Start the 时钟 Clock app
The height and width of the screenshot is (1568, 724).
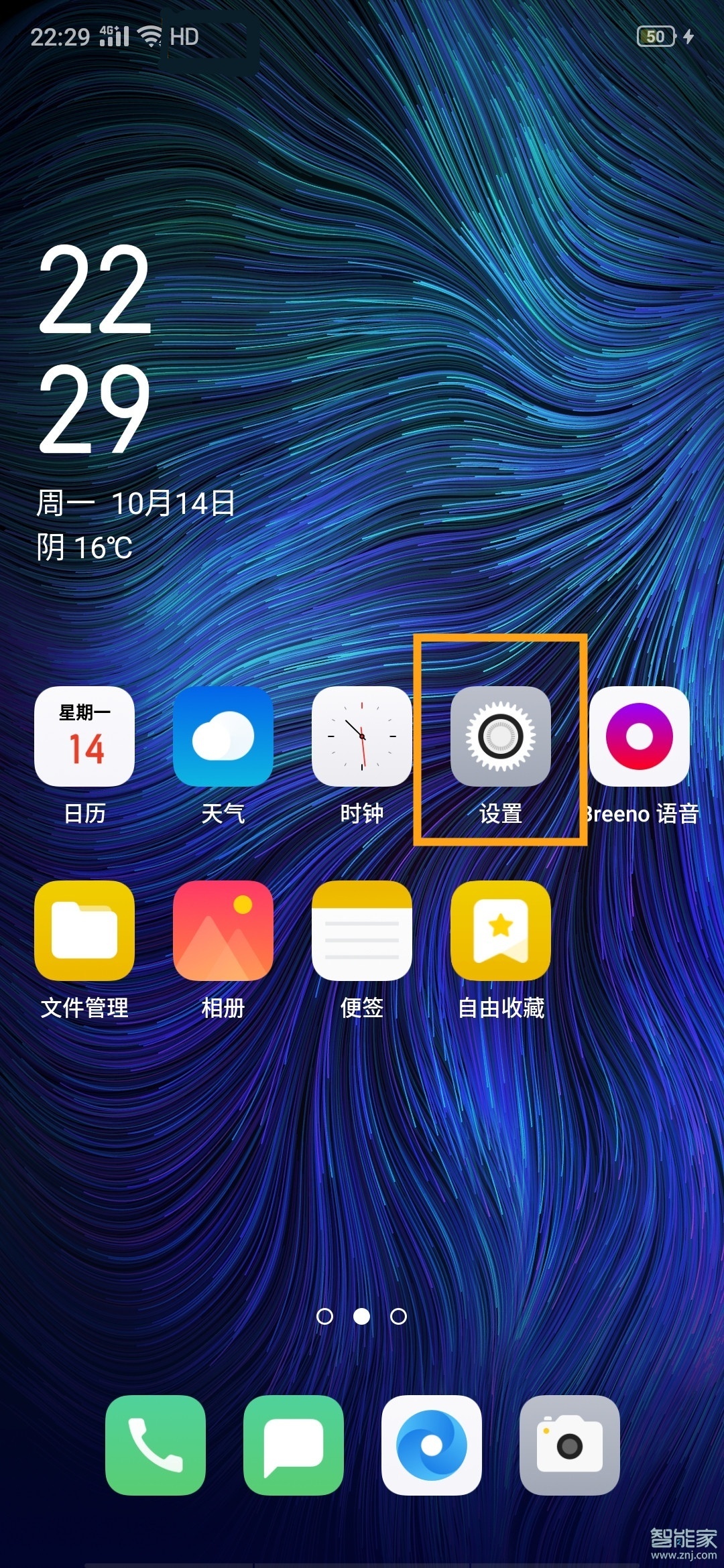point(362,737)
